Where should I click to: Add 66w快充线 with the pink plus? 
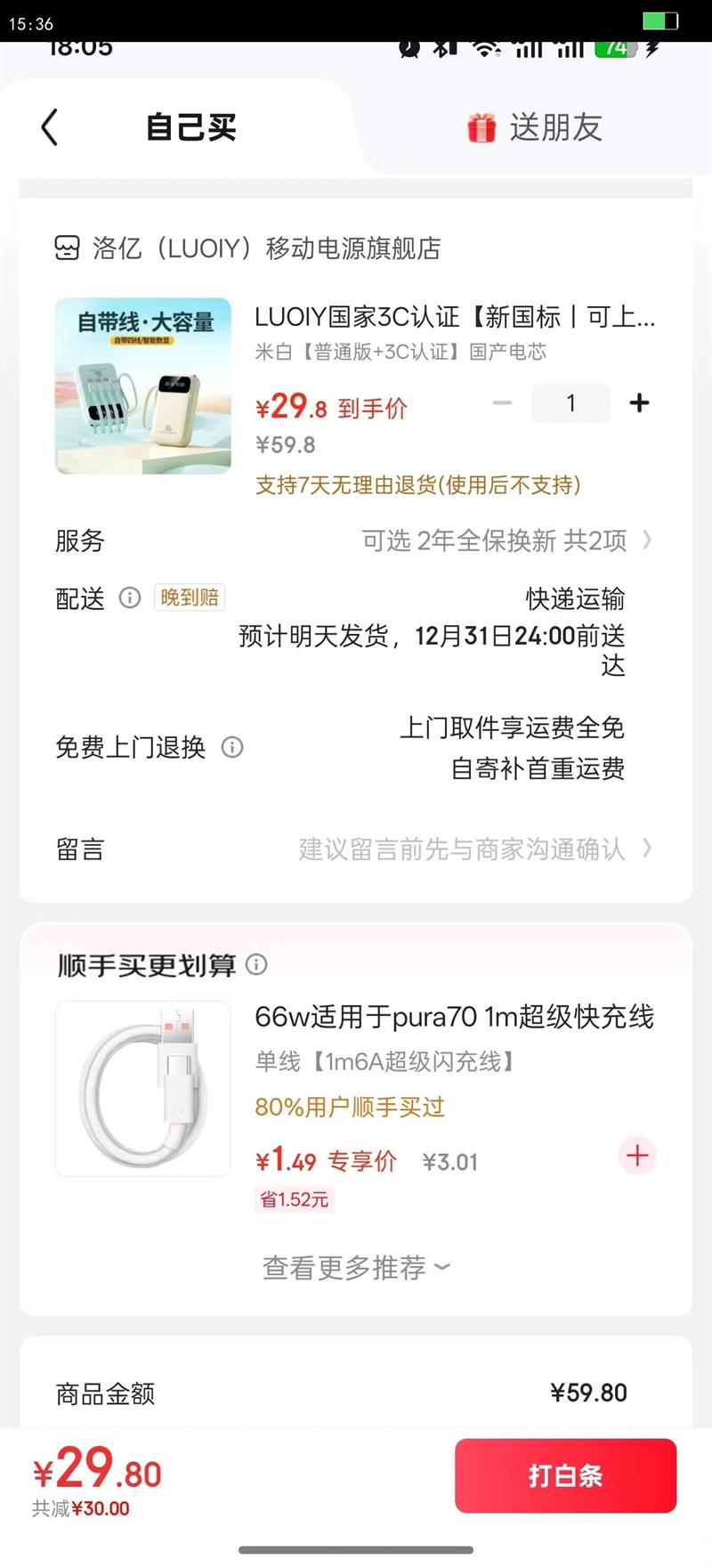(x=637, y=1156)
